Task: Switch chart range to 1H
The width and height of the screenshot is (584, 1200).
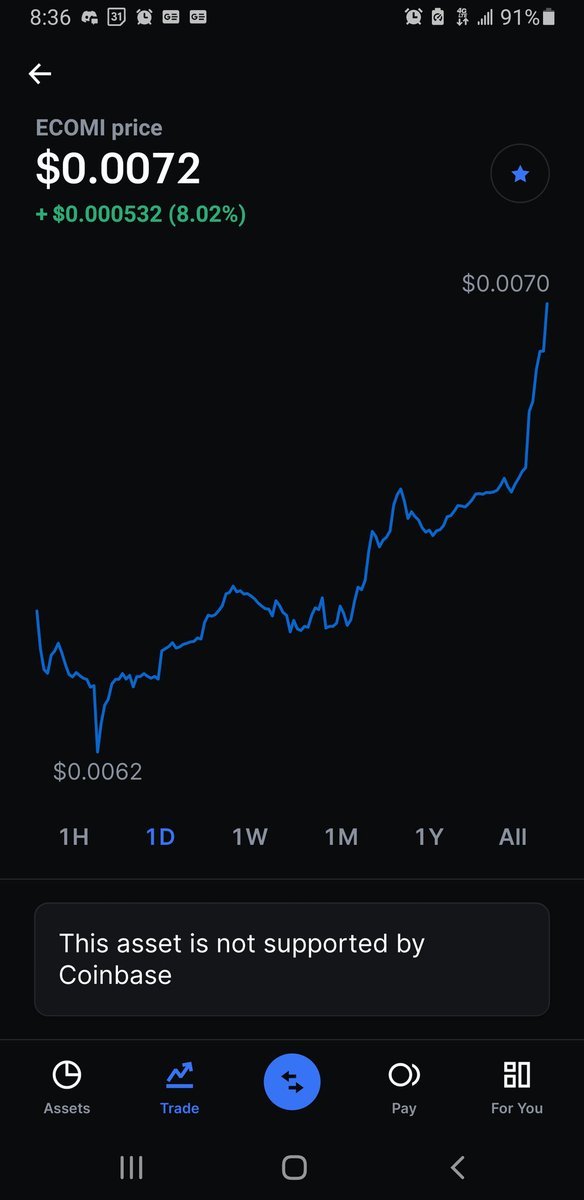Action: 74,836
